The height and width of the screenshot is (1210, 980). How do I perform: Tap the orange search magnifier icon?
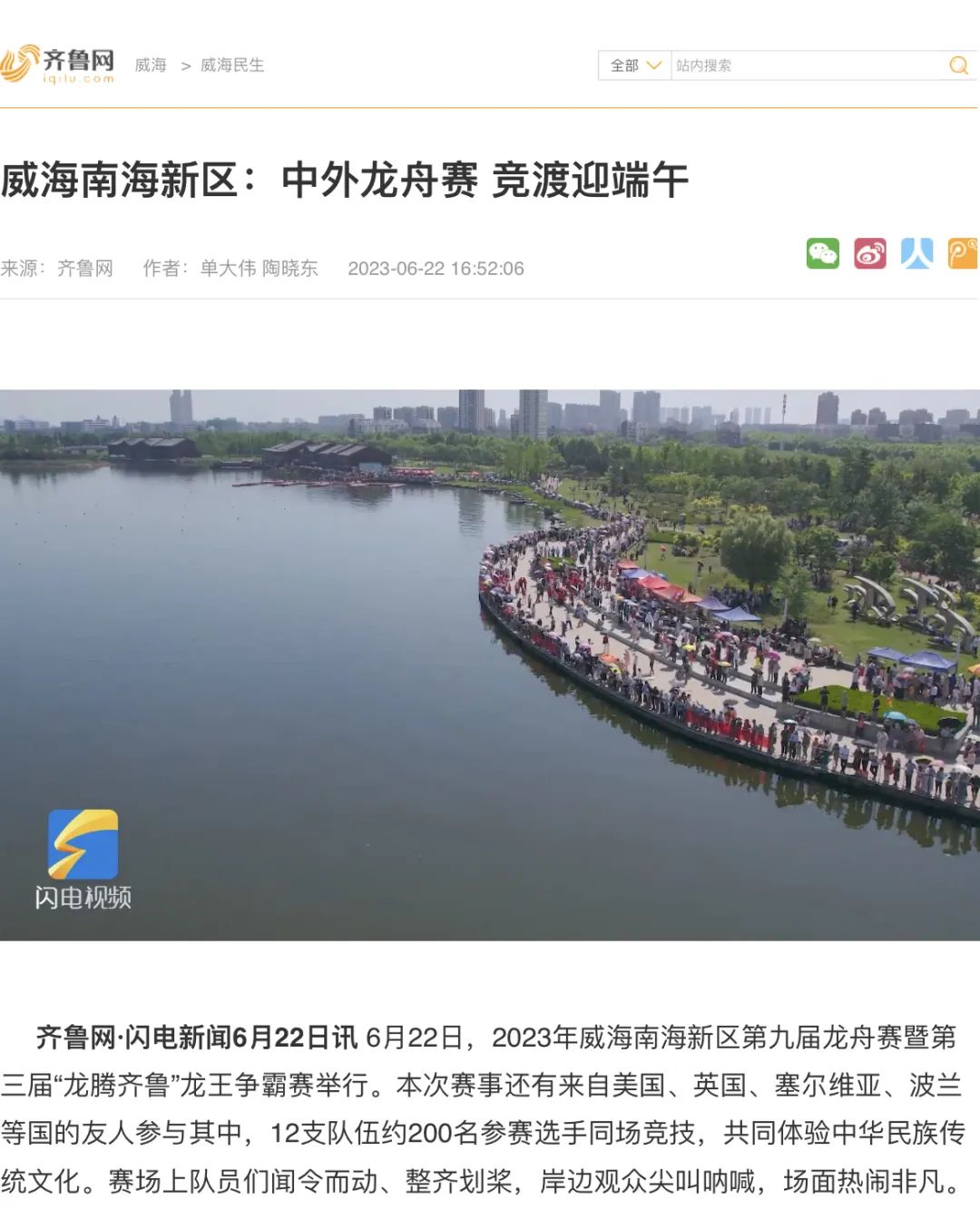958,65
